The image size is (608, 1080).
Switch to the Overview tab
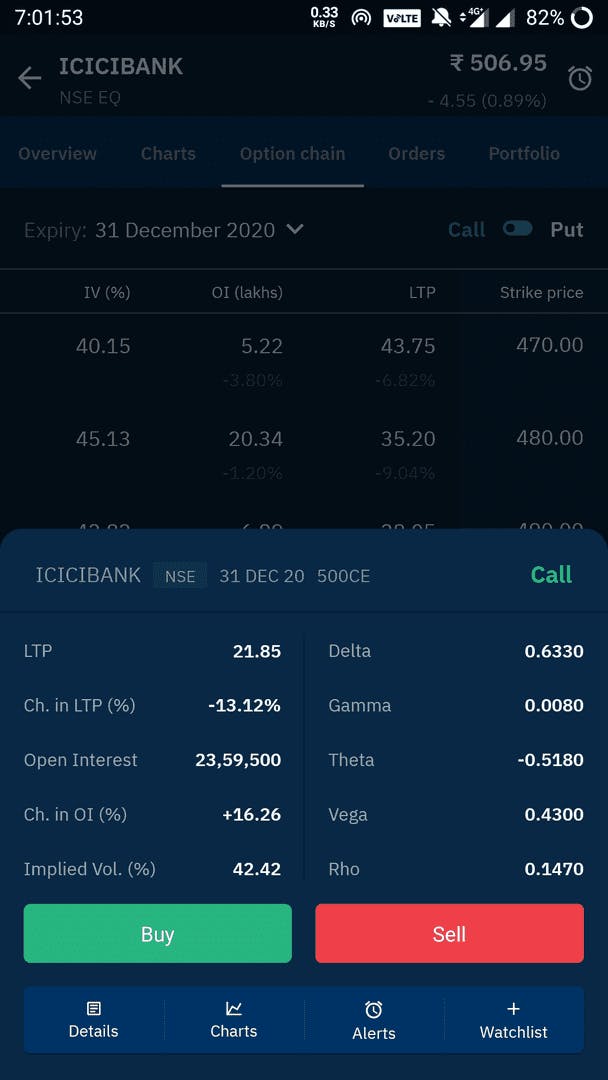click(x=57, y=154)
